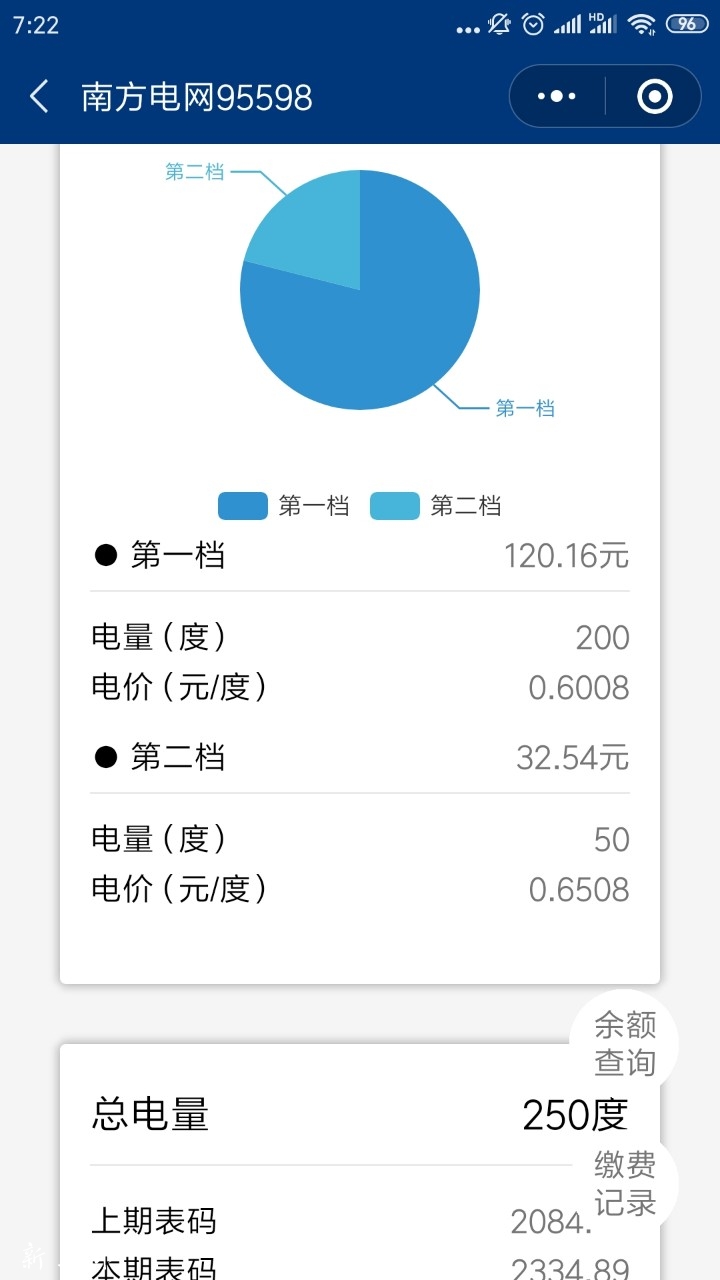This screenshot has width=720, height=1280.
Task: Toggle the 第一档 legend item in the chart
Action: [x=284, y=506]
